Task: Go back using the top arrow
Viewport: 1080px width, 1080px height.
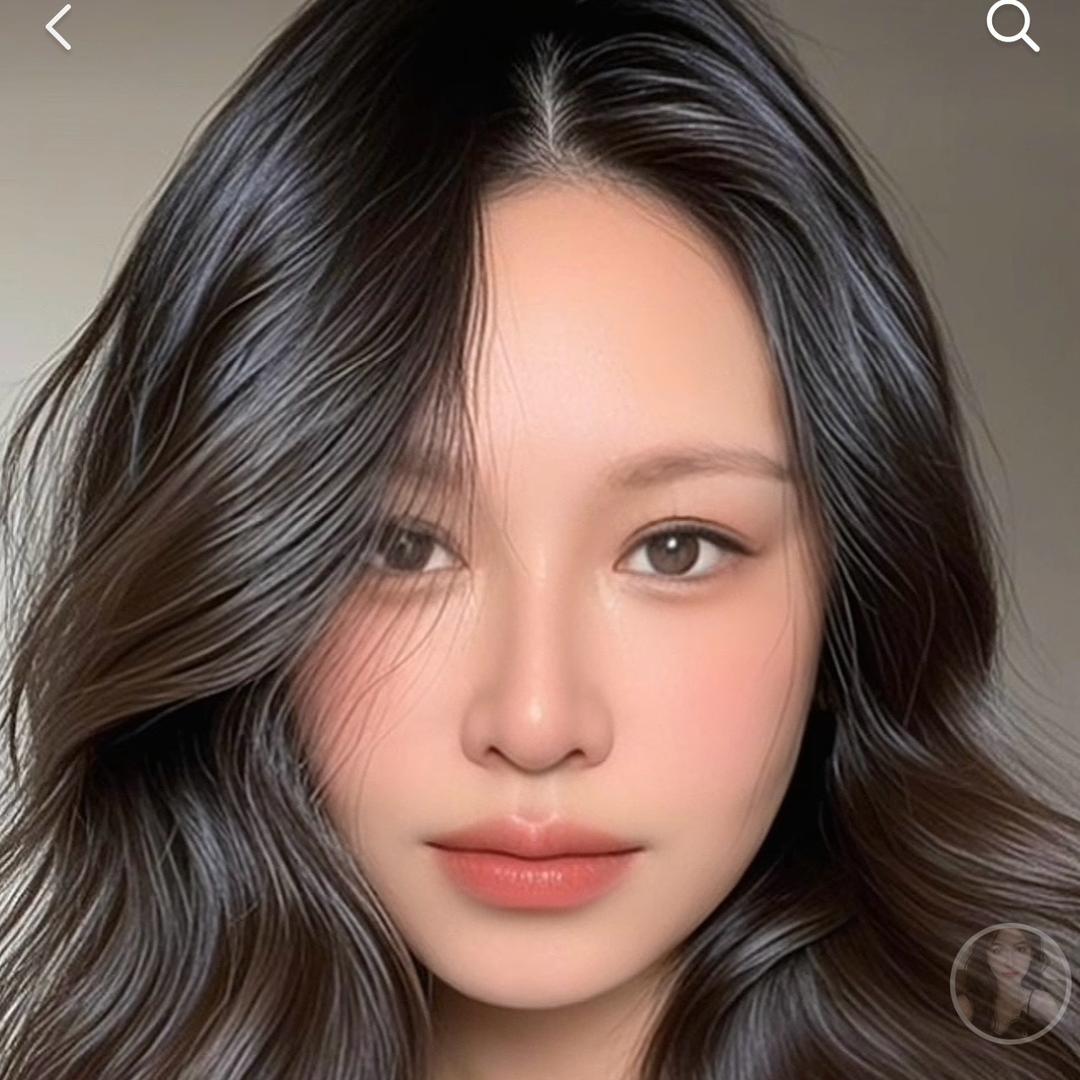Action: click(x=59, y=27)
